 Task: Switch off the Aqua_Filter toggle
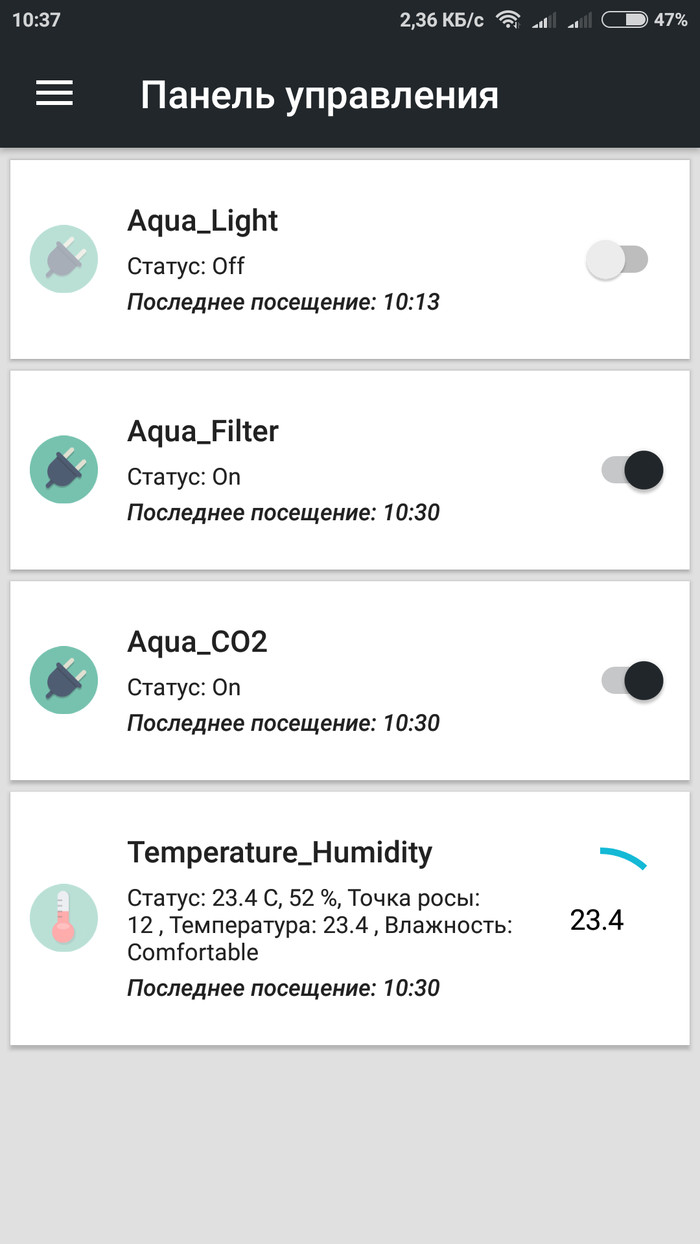click(632, 470)
